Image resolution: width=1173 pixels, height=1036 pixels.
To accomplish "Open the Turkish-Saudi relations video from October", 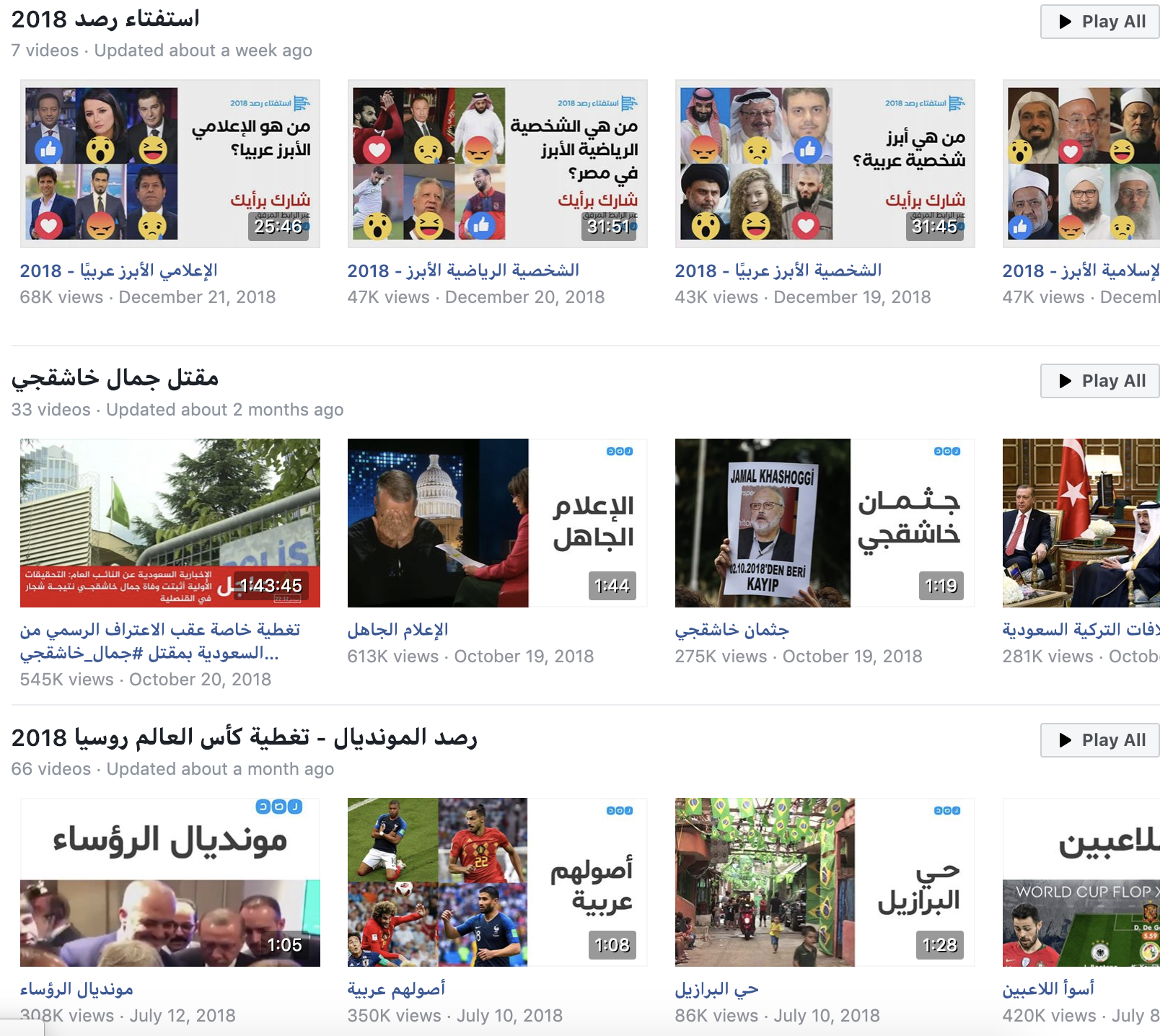I will click(1081, 523).
